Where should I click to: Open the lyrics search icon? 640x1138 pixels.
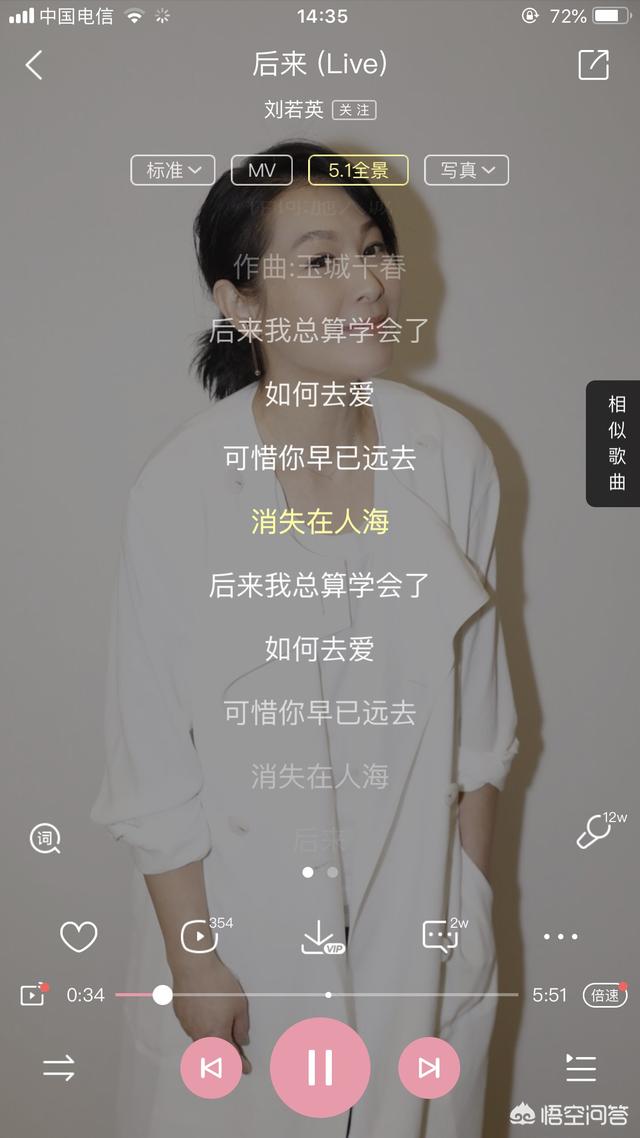45,838
